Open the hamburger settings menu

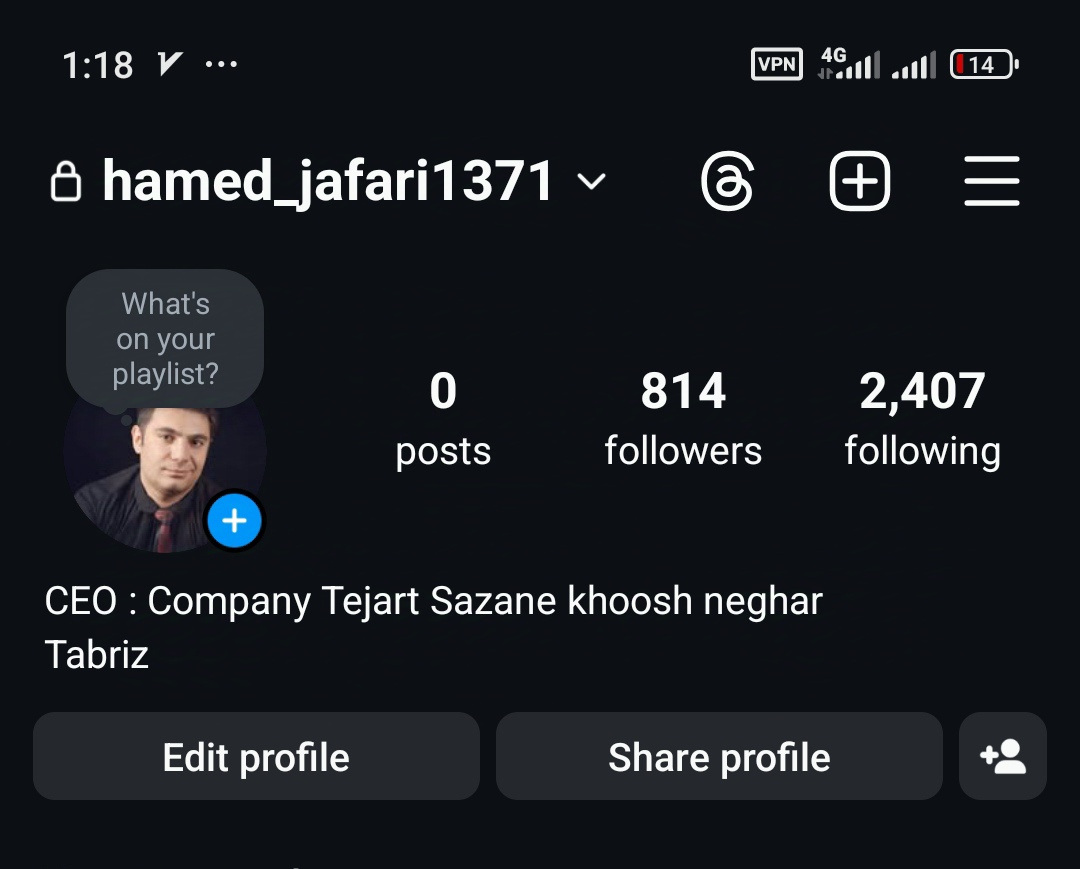991,182
